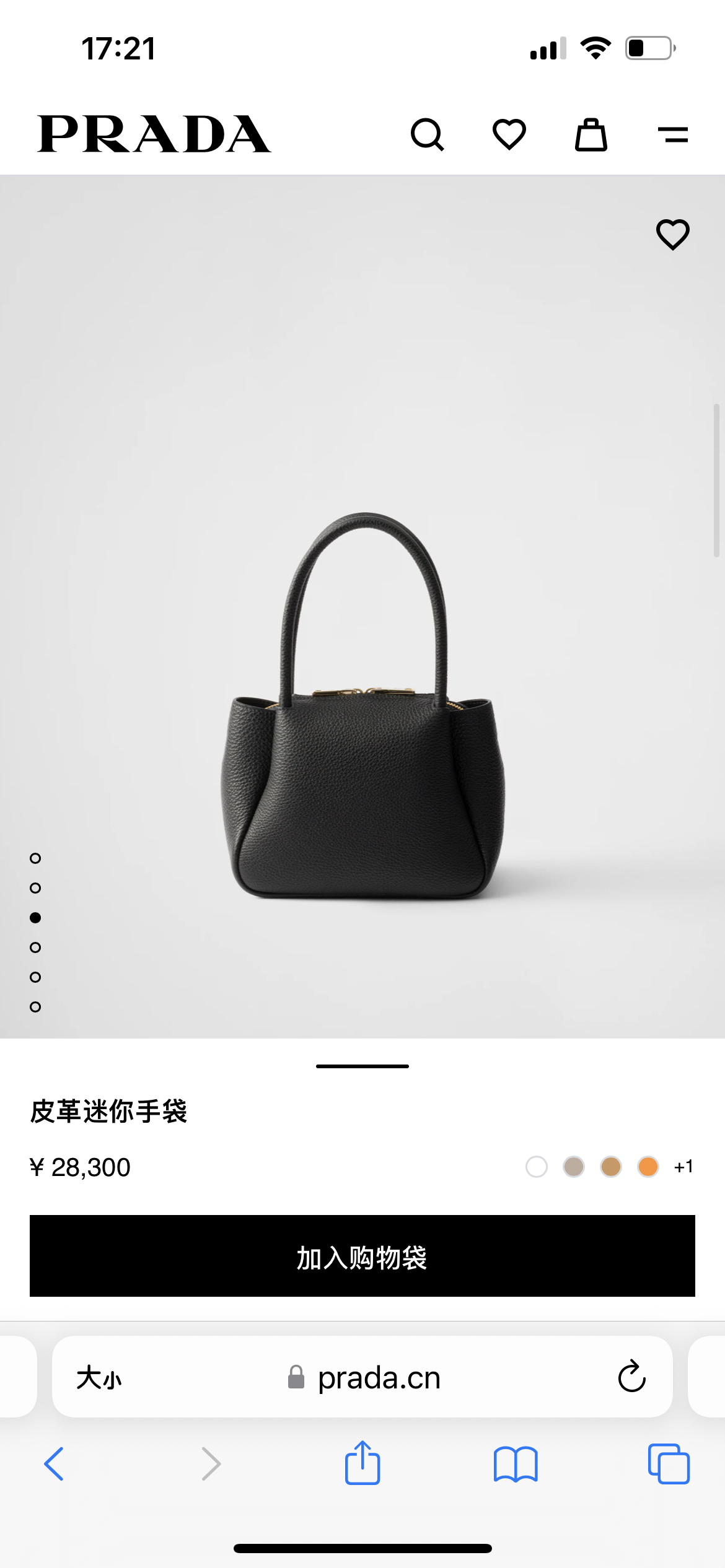The image size is (725, 1568).
Task: Go back in Safari
Action: tap(54, 1464)
